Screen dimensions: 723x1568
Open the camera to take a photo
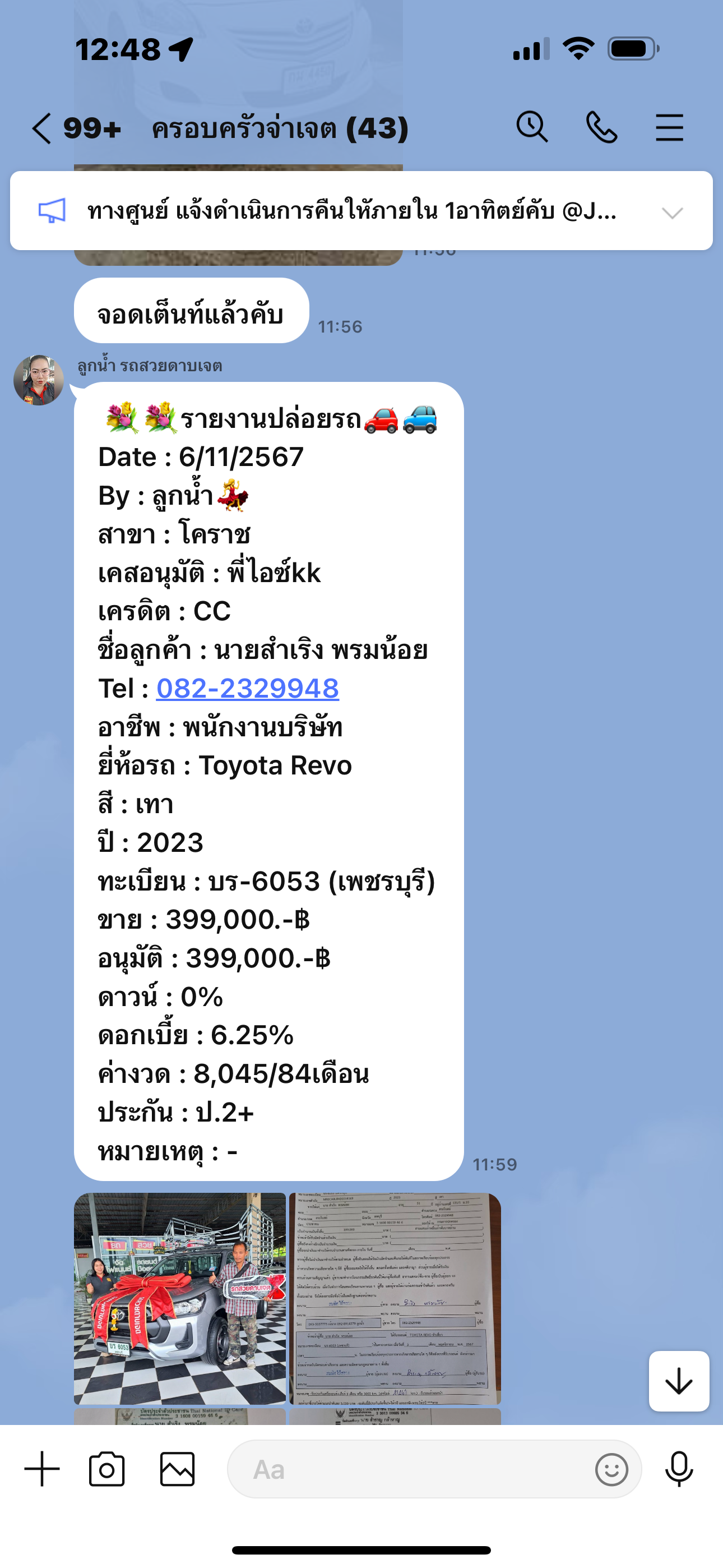(x=106, y=1469)
